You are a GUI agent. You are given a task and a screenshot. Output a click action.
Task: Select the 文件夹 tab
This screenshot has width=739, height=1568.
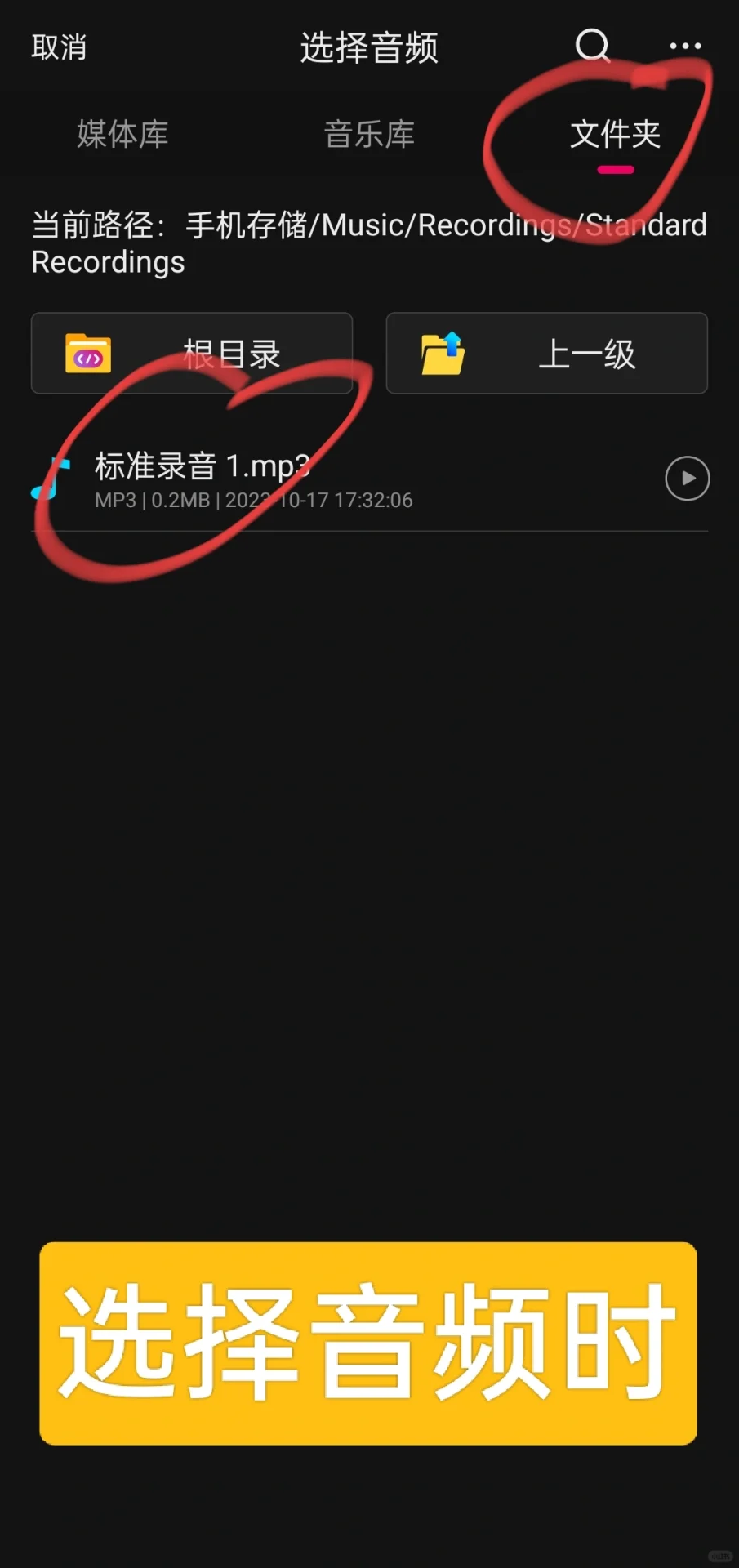pyautogui.click(x=615, y=134)
